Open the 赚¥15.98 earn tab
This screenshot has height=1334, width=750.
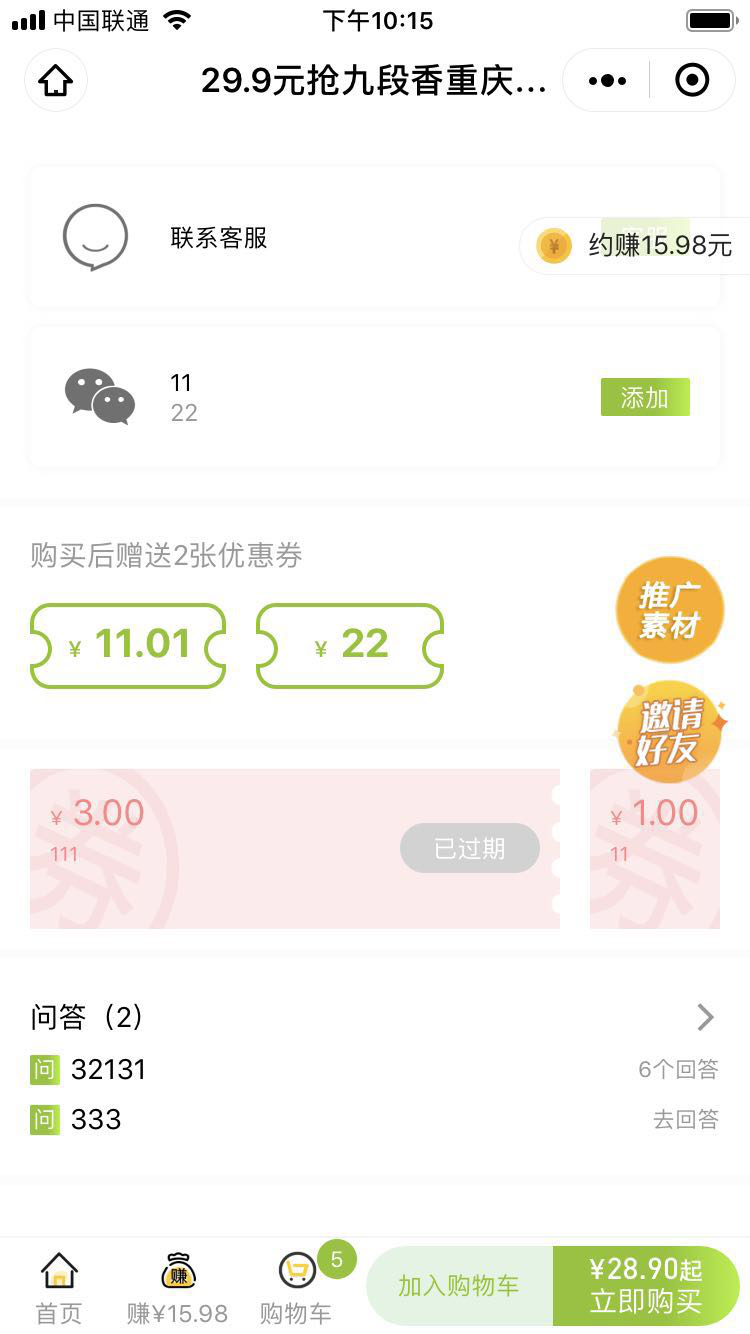coord(177,1288)
